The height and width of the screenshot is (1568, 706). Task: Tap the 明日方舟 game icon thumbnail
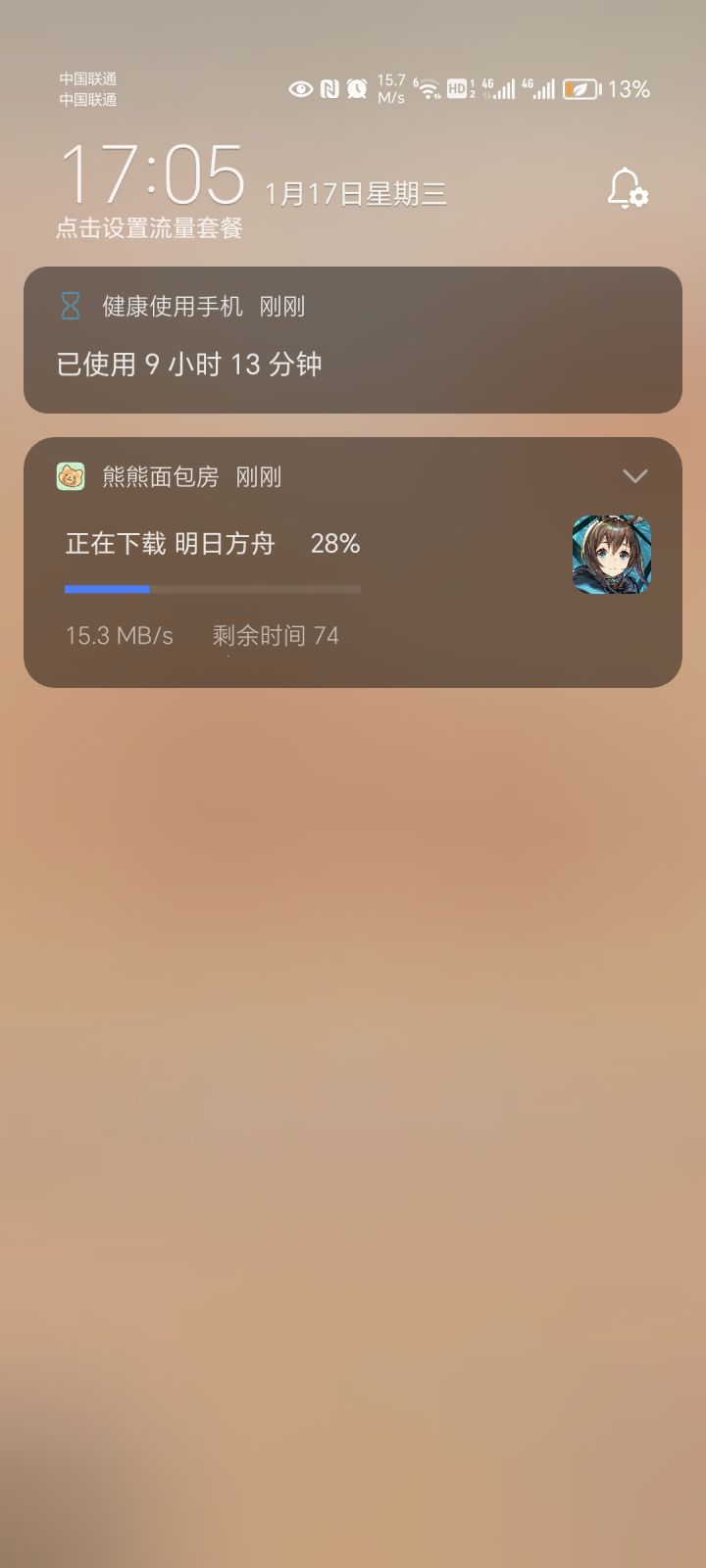[x=612, y=556]
